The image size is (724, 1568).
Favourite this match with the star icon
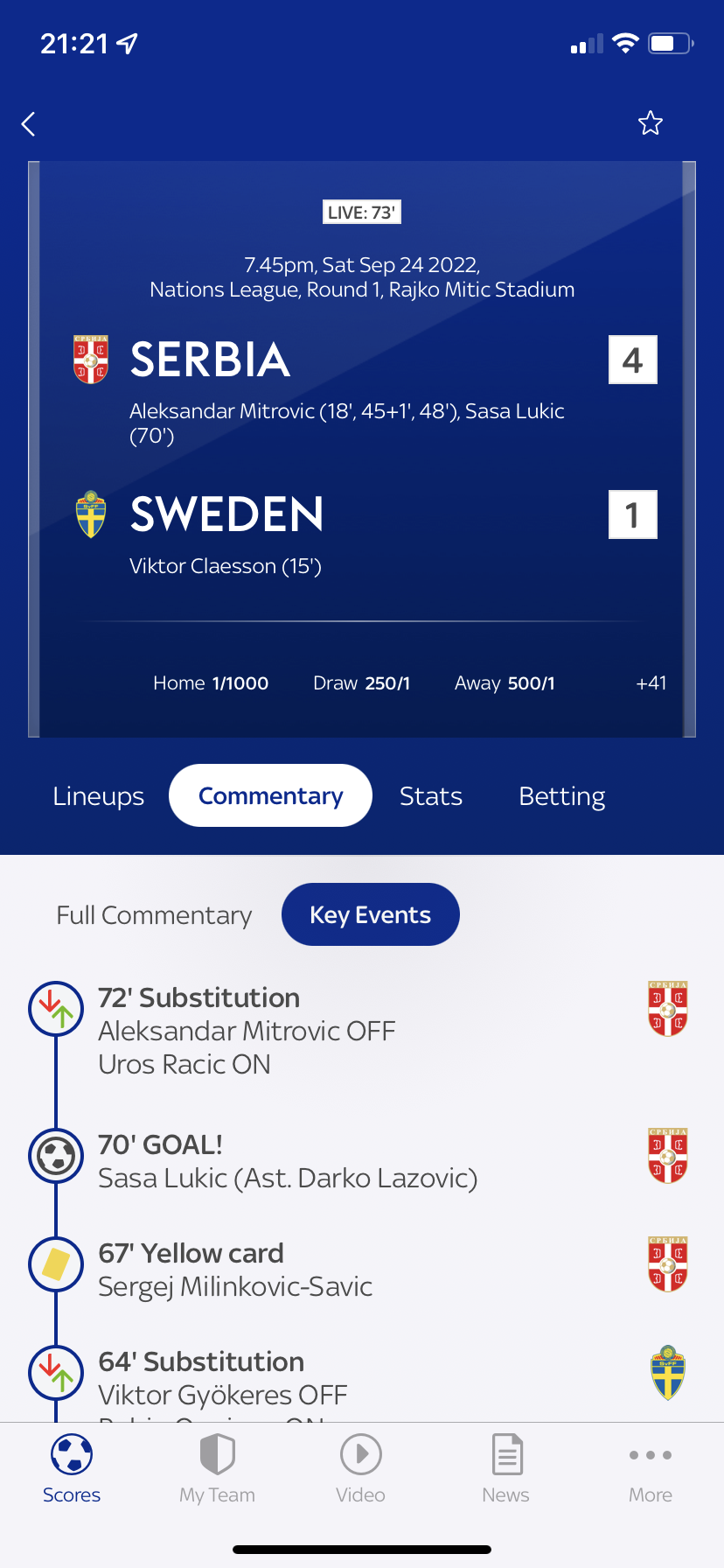(x=651, y=123)
